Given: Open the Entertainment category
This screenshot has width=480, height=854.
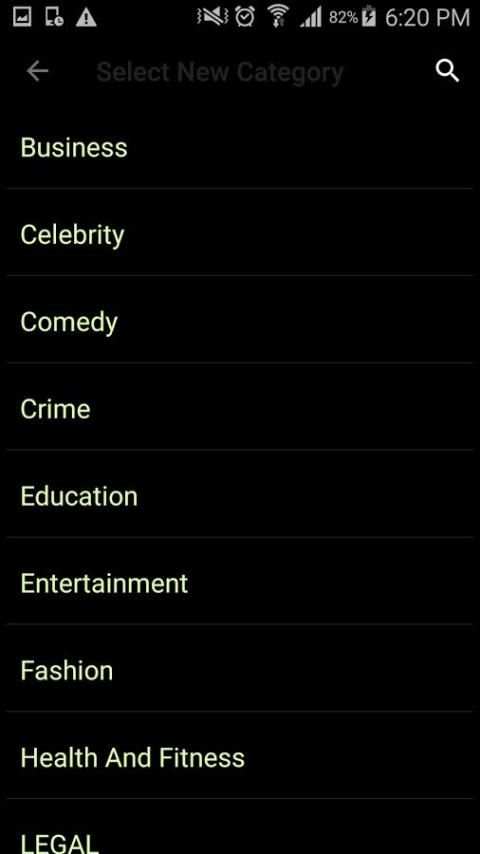Looking at the screenshot, I should point(240,583).
